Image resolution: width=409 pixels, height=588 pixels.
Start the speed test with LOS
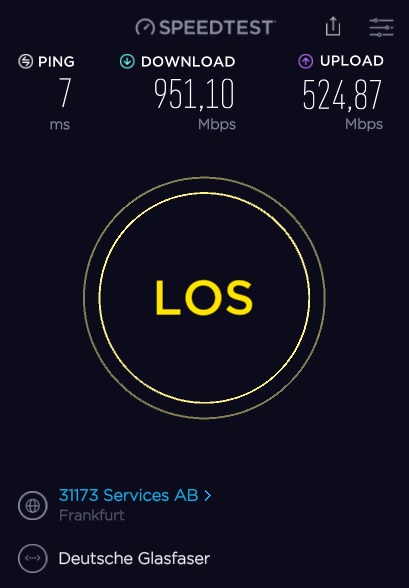point(204,297)
